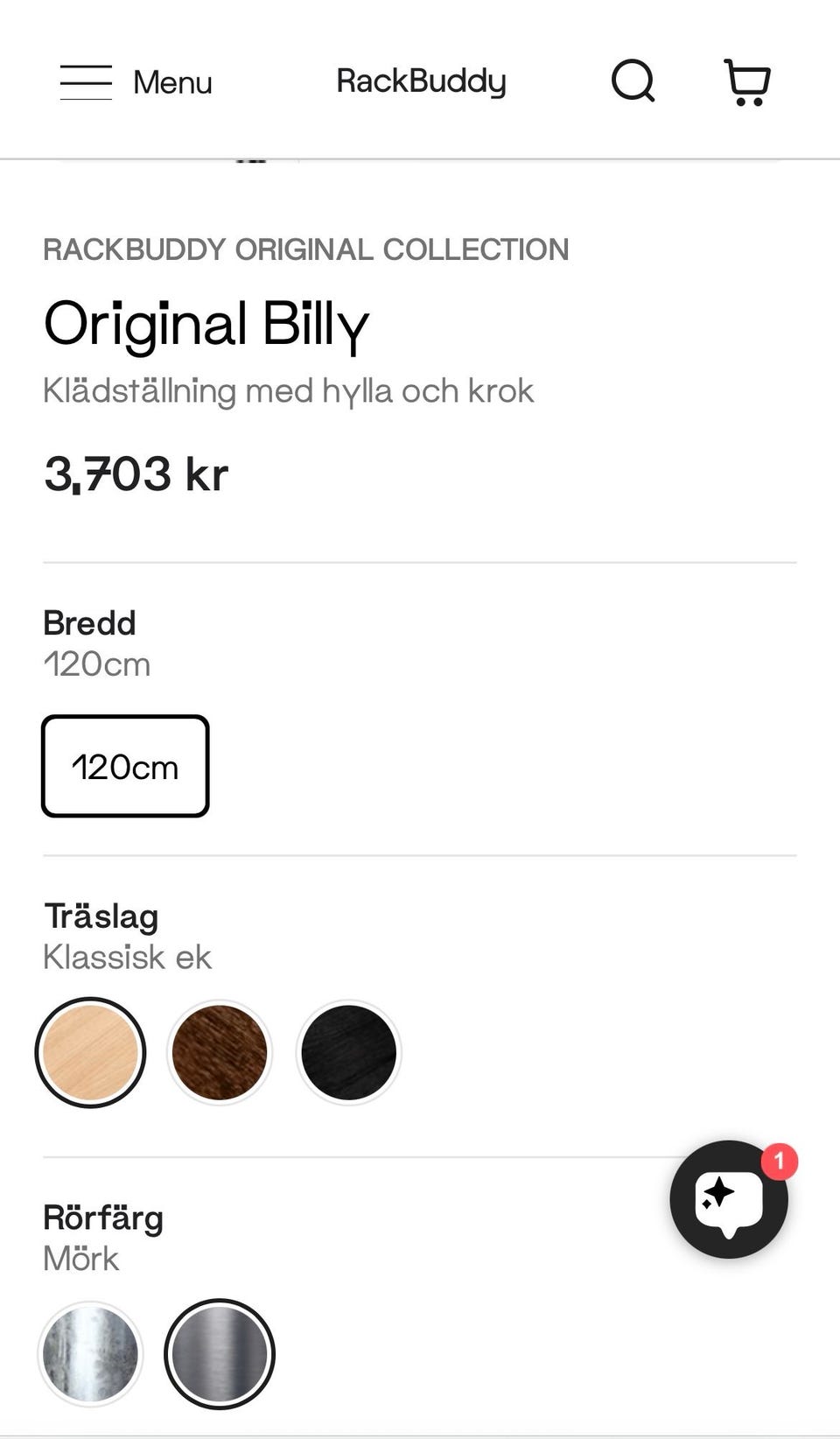Click the RackBuddy logo

click(x=423, y=81)
